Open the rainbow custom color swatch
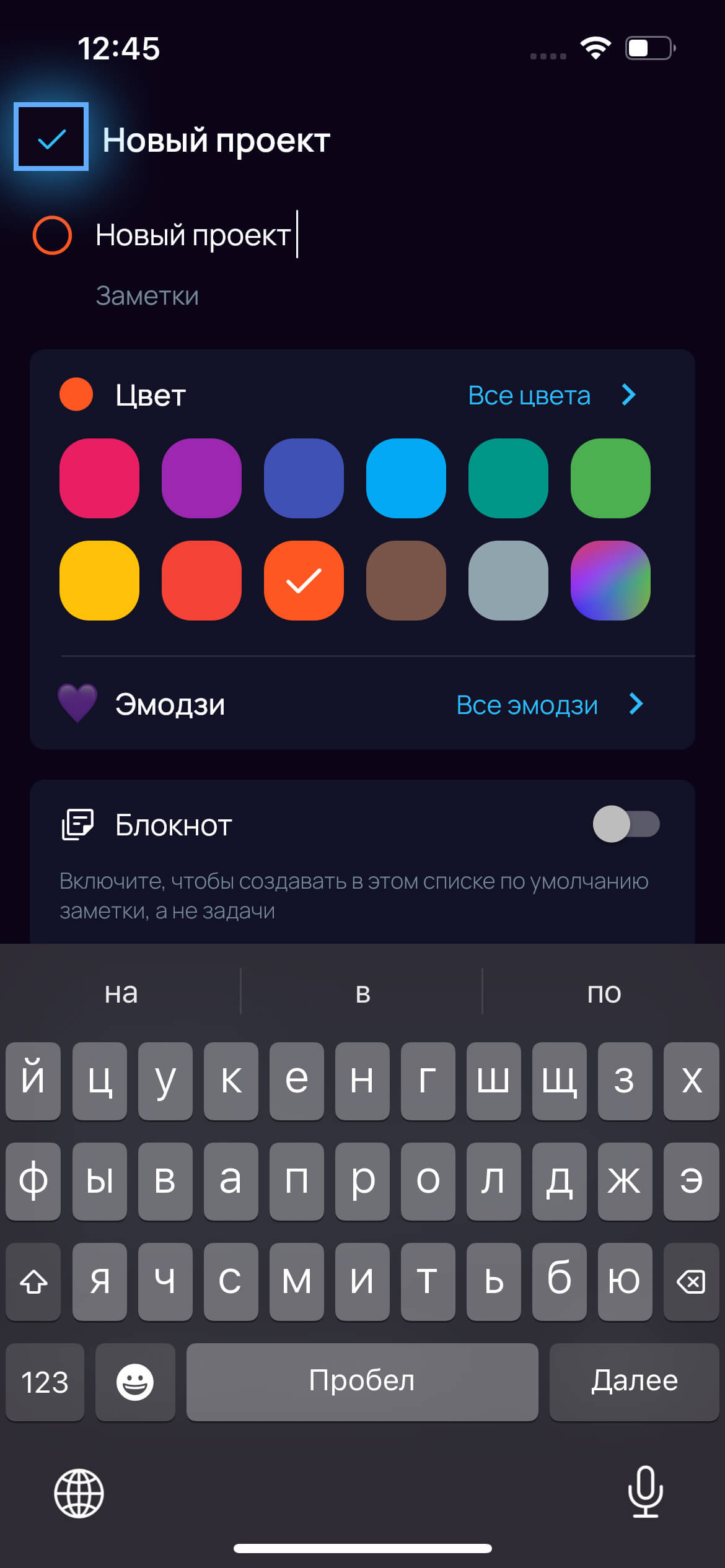This screenshot has width=725, height=1568. point(610,580)
